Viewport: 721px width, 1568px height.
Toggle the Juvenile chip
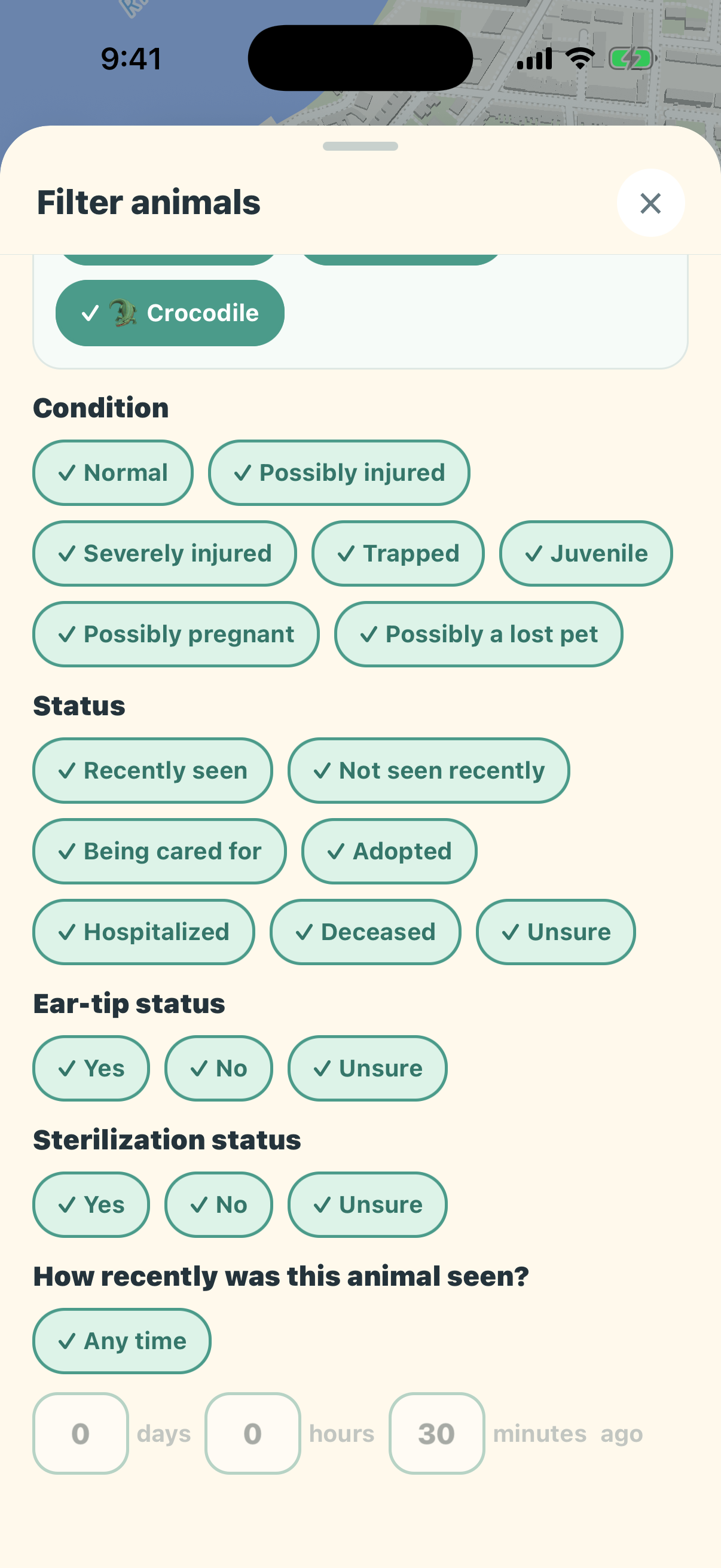point(586,553)
